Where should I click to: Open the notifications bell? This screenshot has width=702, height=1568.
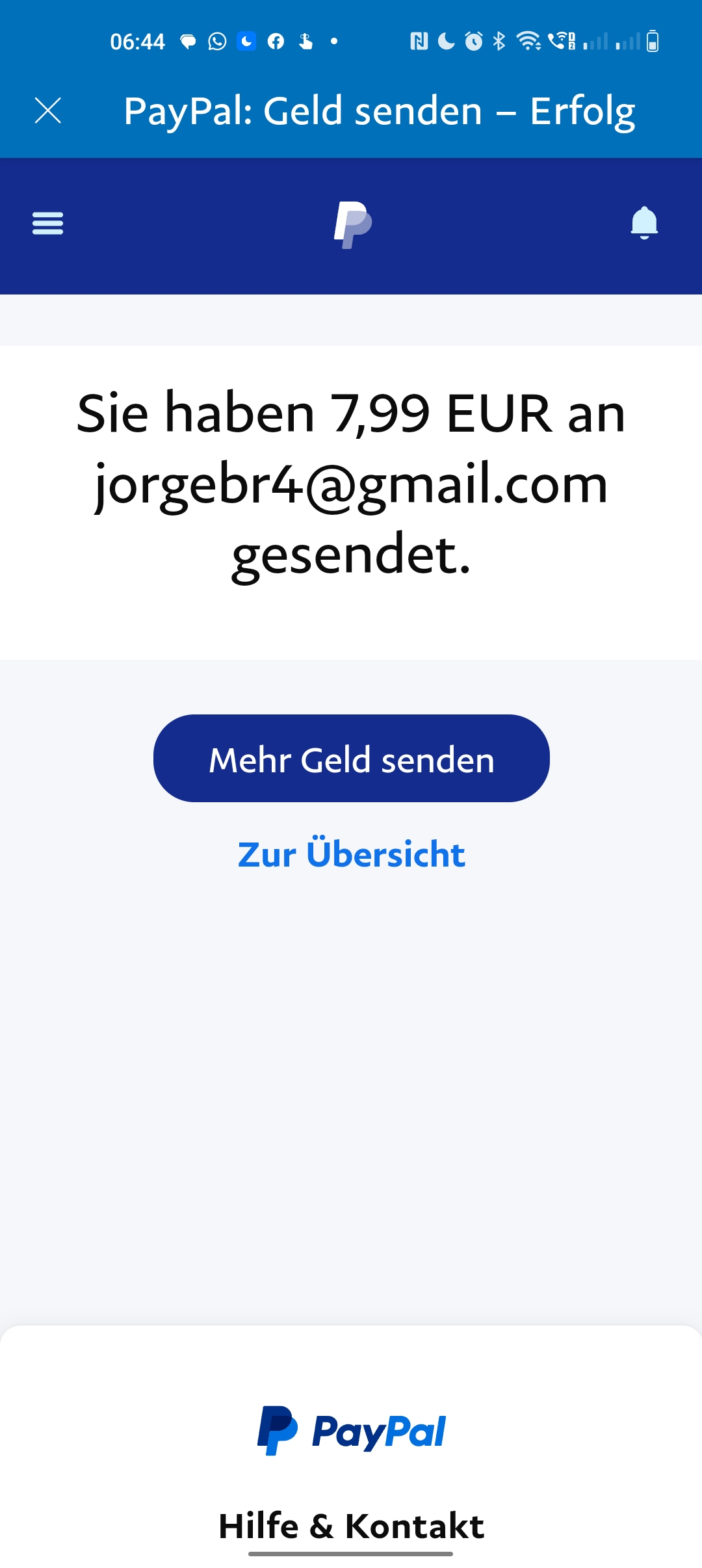pos(644,223)
